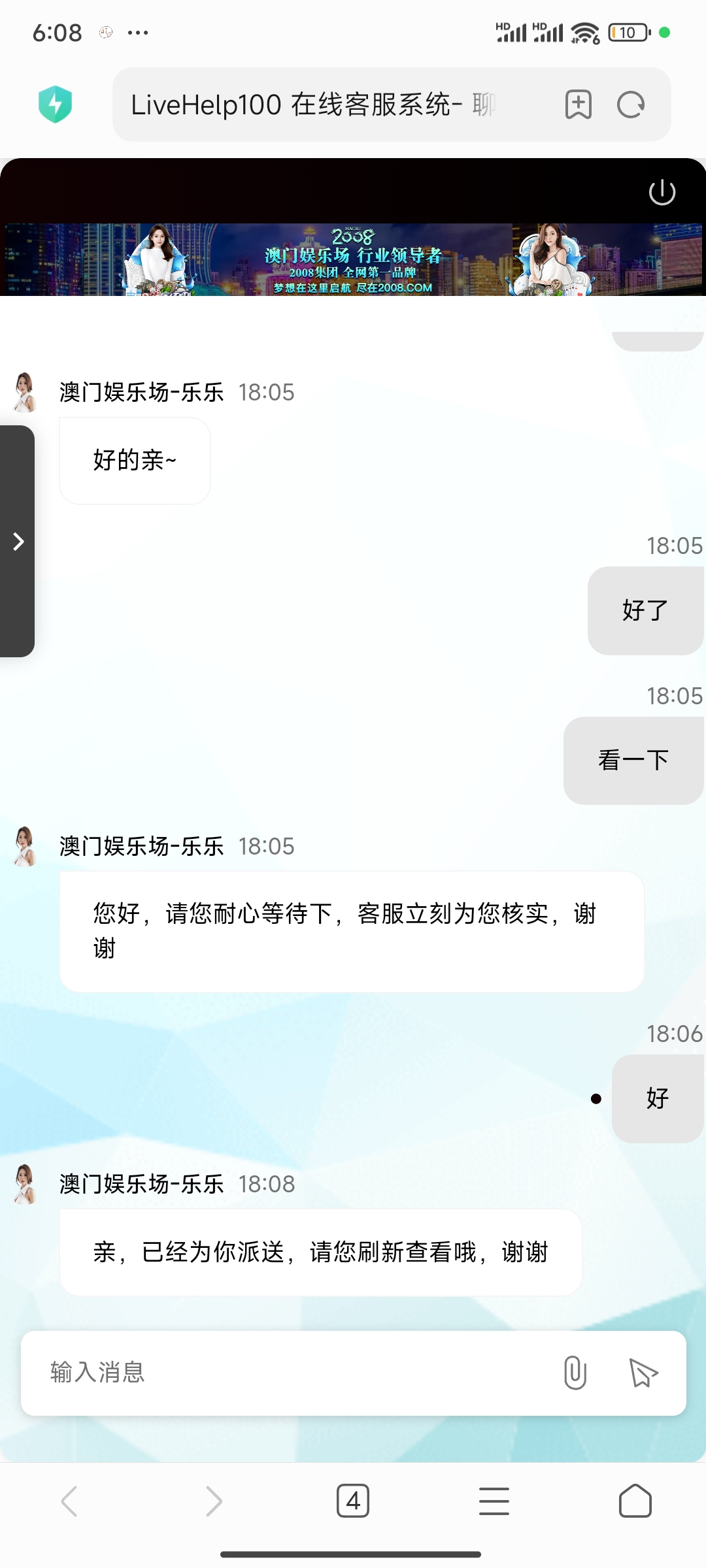Go to the browser home page
The image size is (706, 1568).
coord(635,1501)
